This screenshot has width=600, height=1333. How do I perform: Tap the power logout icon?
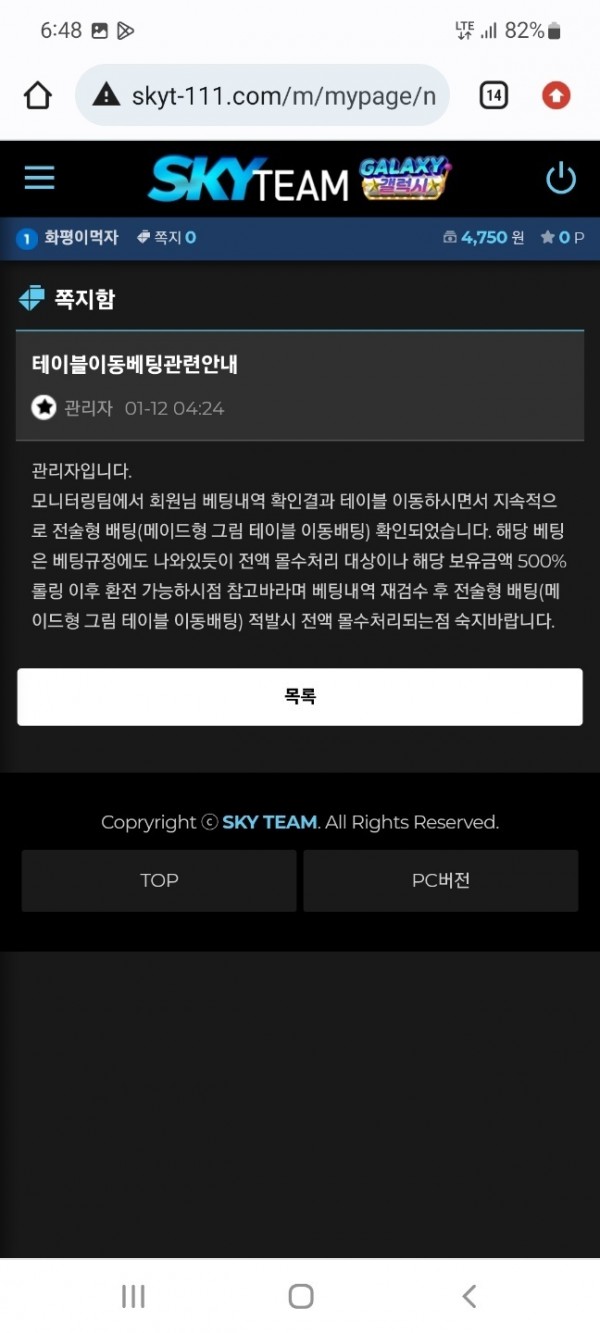coord(560,179)
